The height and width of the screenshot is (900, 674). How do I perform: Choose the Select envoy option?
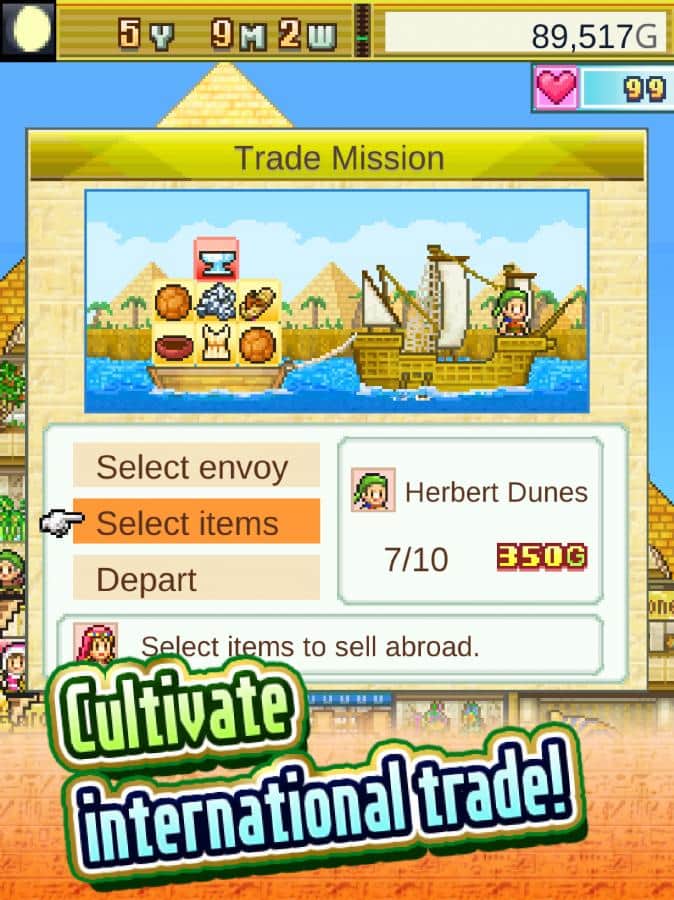196,466
